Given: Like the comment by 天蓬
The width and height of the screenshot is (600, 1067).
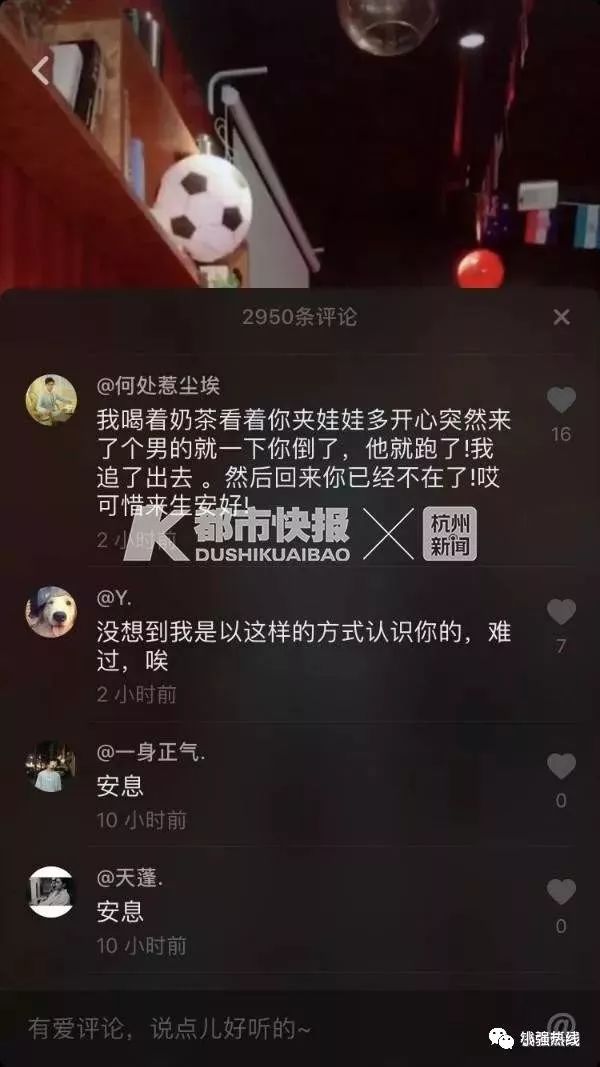Looking at the screenshot, I should click(561, 892).
